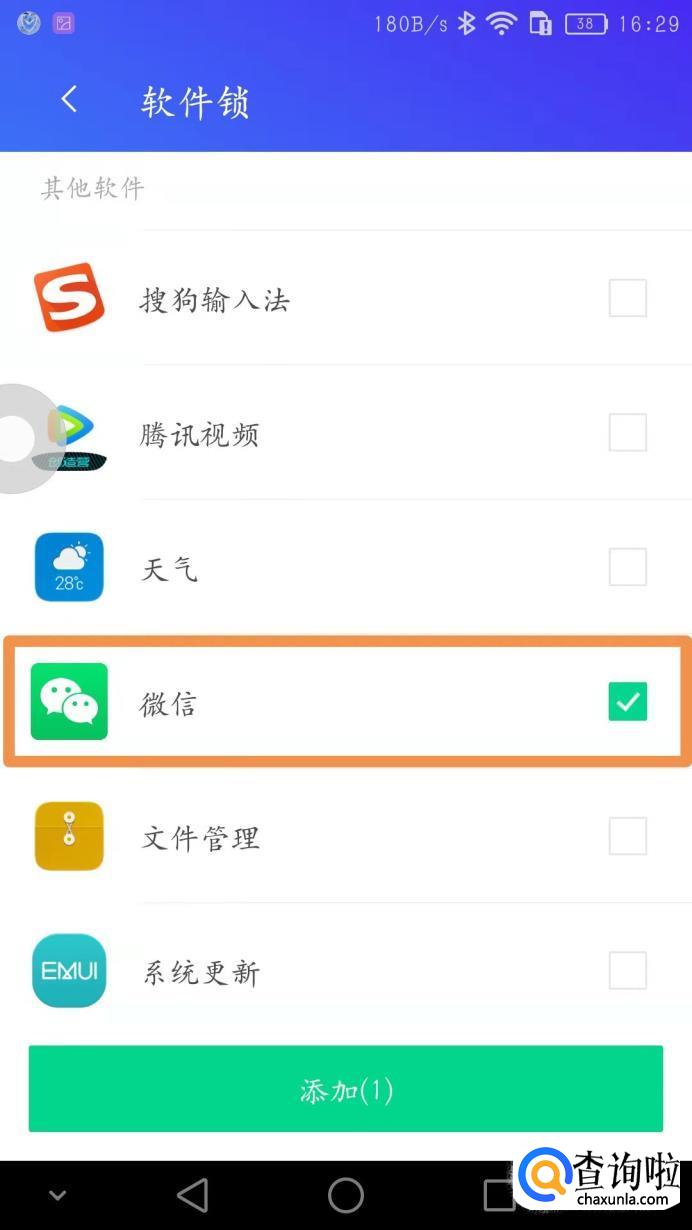Uncheck the 微信 checkbox

[x=627, y=702]
